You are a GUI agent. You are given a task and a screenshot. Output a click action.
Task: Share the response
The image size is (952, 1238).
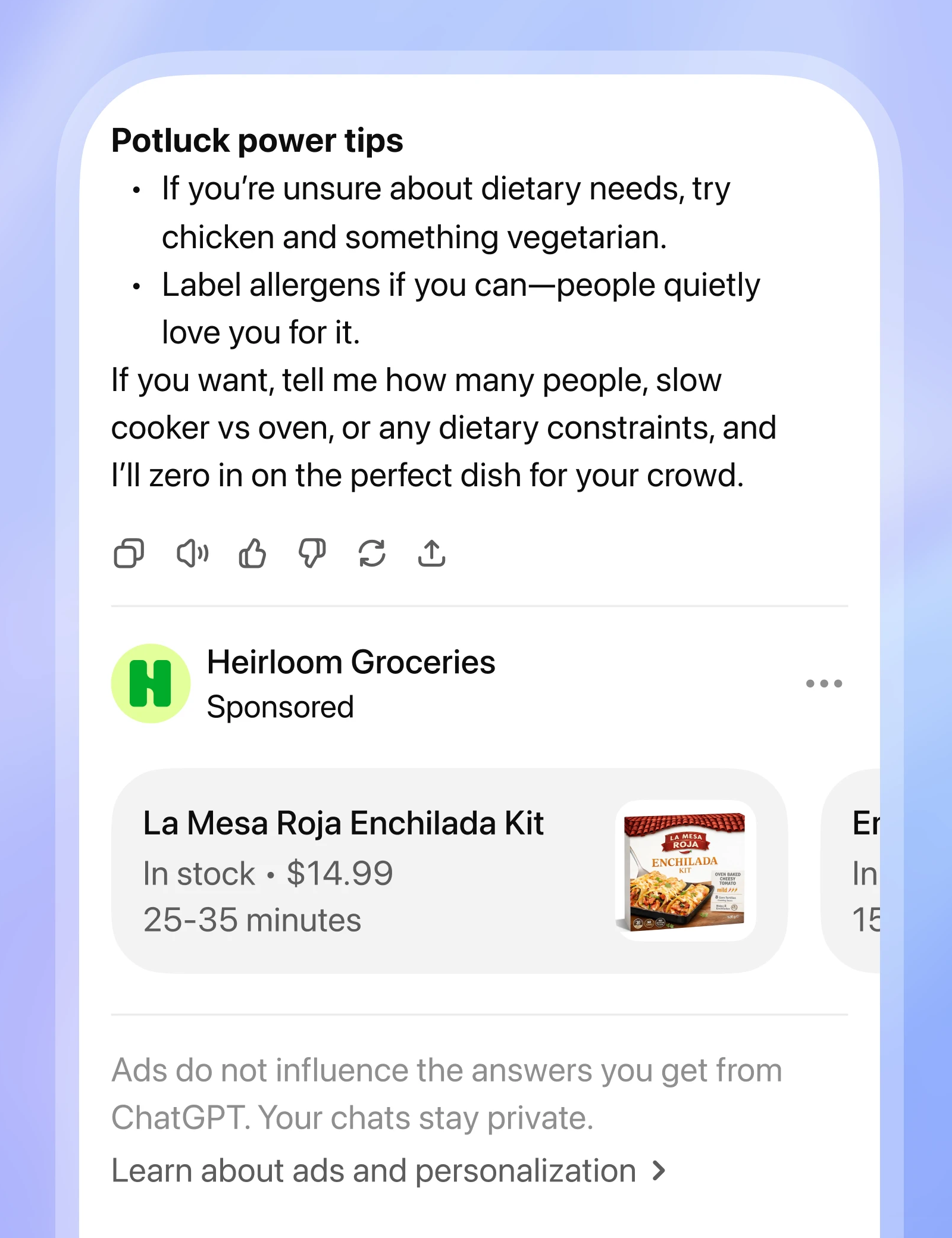pyautogui.click(x=431, y=554)
